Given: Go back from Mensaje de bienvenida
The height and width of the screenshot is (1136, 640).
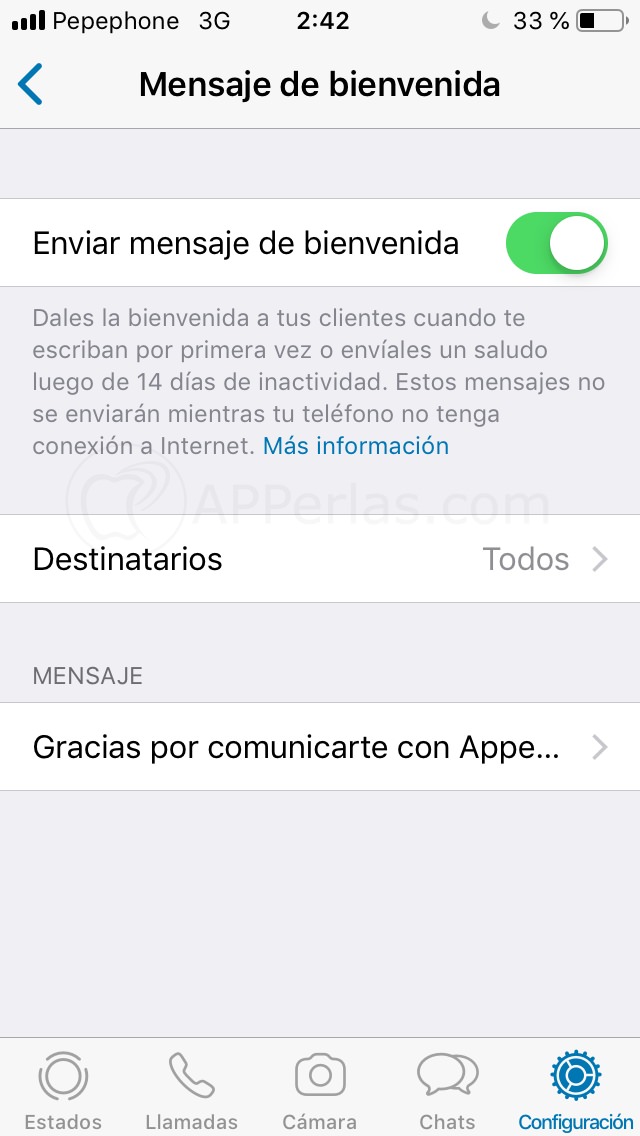Looking at the screenshot, I should click(x=31, y=85).
